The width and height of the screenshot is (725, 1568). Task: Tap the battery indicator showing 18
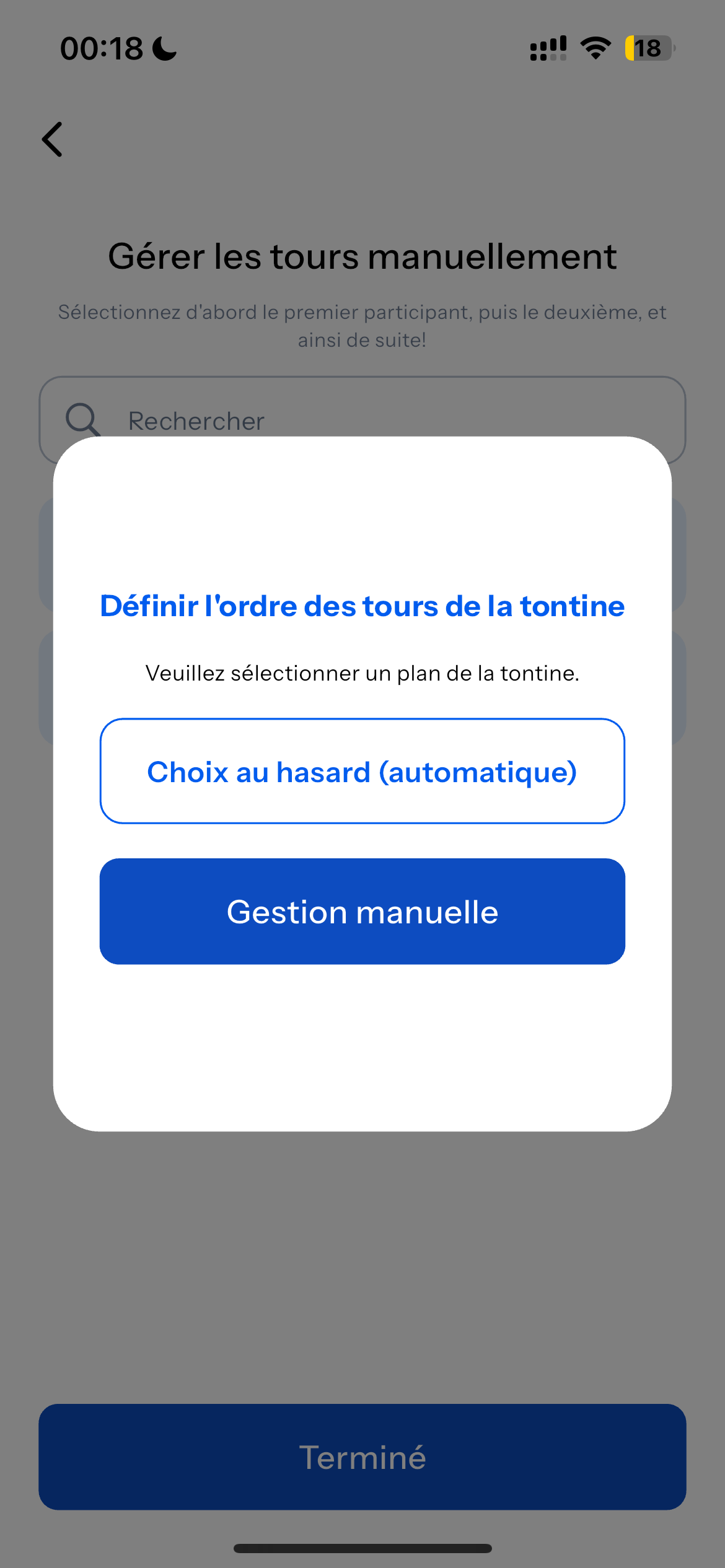pos(648,49)
